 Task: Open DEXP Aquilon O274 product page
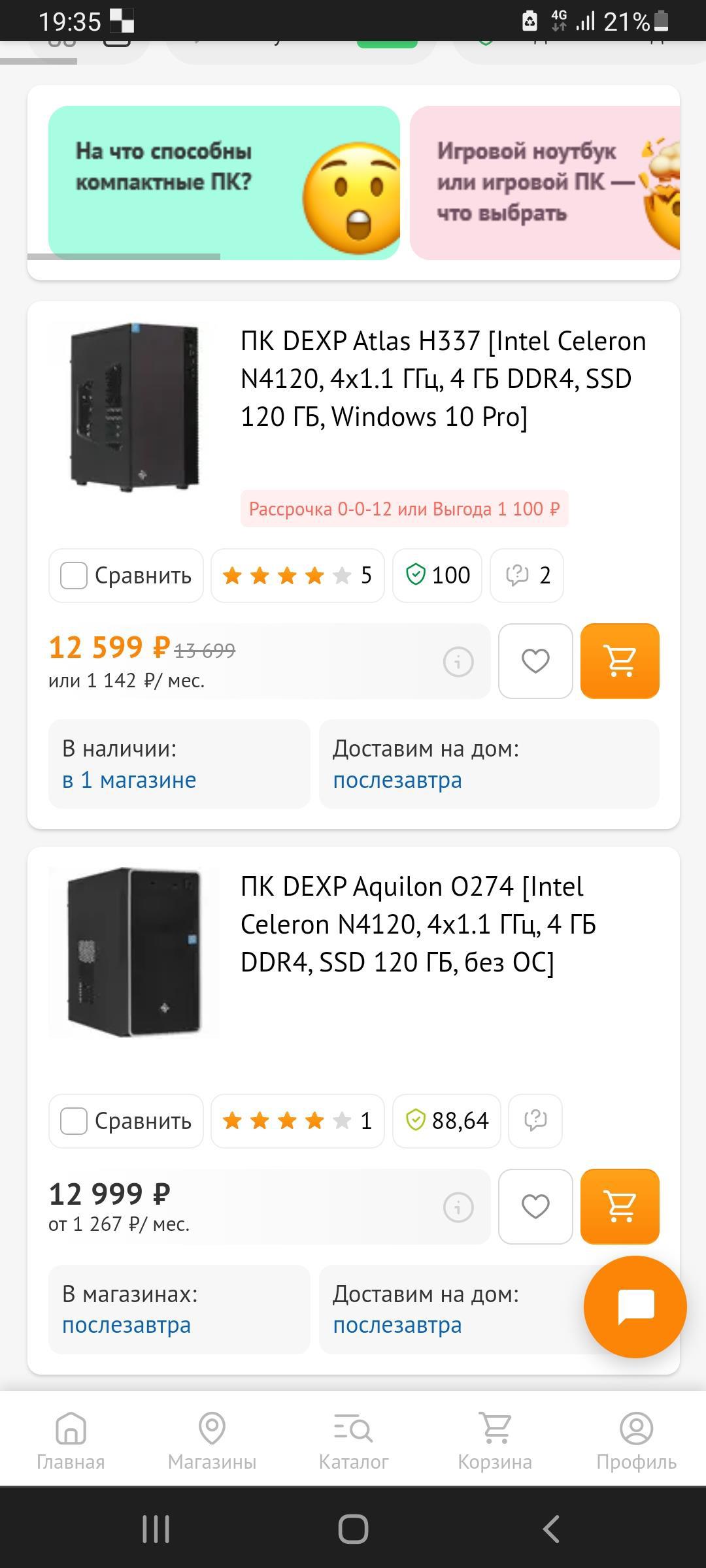point(418,924)
